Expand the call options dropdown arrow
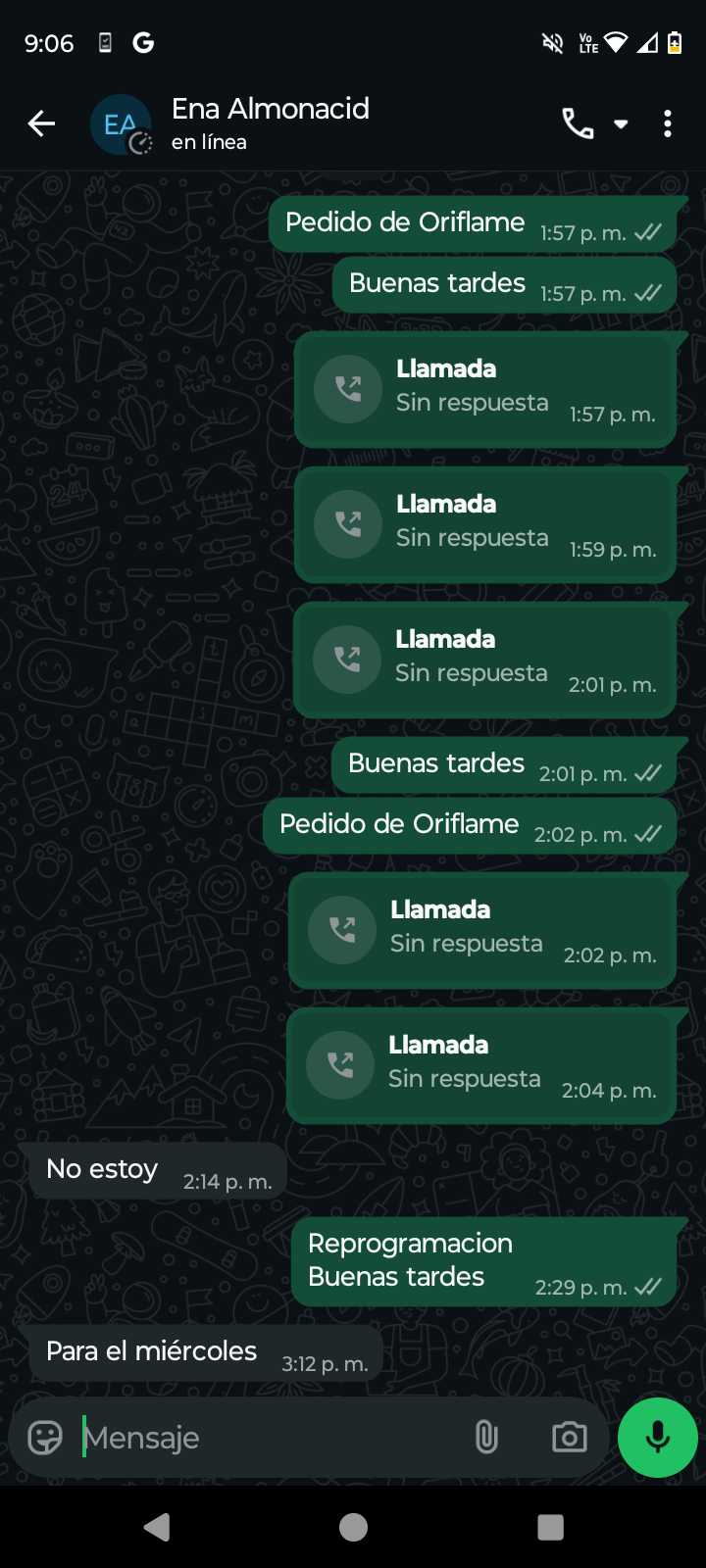706x1568 pixels. click(621, 124)
